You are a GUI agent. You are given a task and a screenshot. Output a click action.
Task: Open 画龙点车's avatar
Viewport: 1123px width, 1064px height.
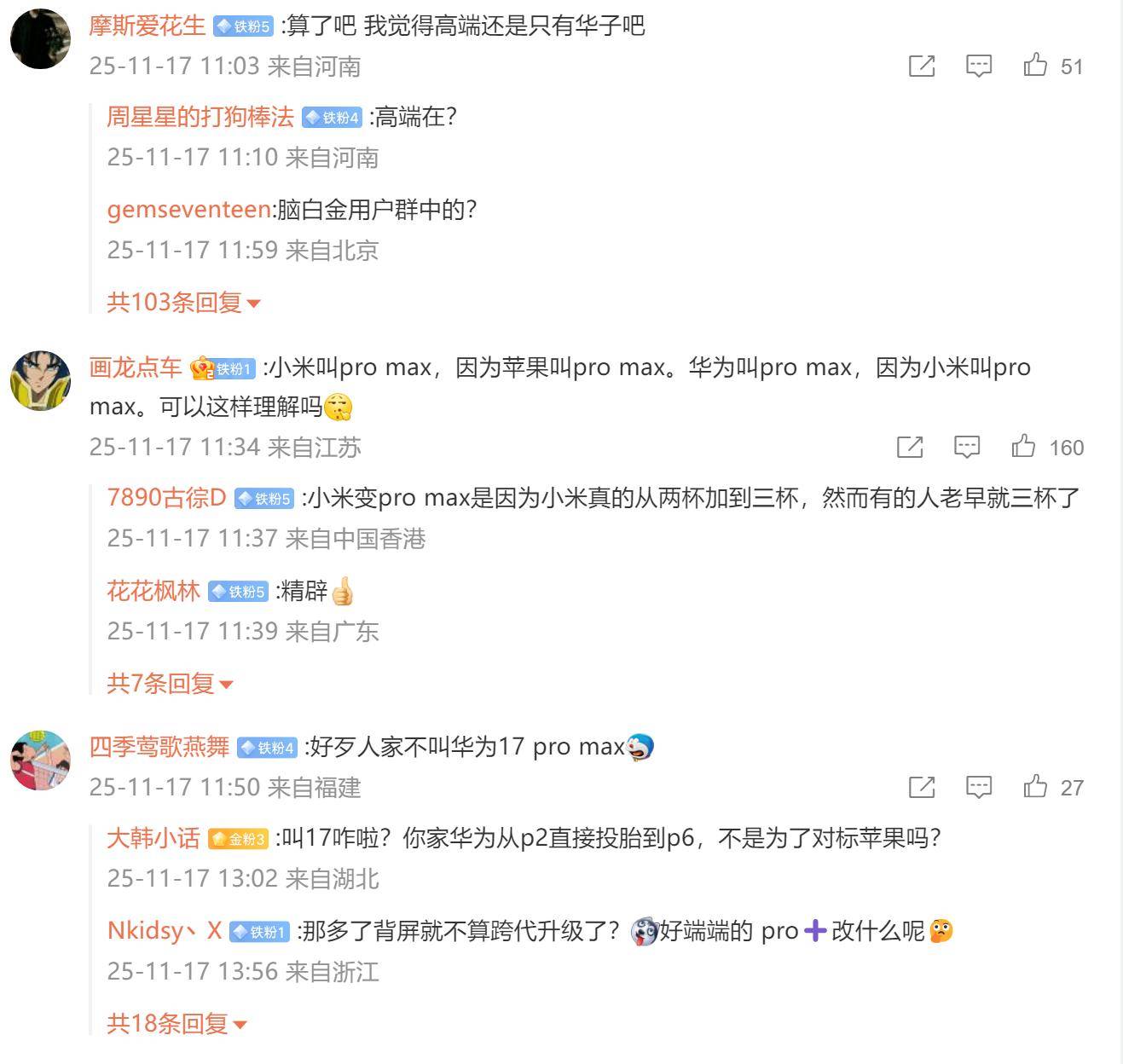[x=40, y=380]
